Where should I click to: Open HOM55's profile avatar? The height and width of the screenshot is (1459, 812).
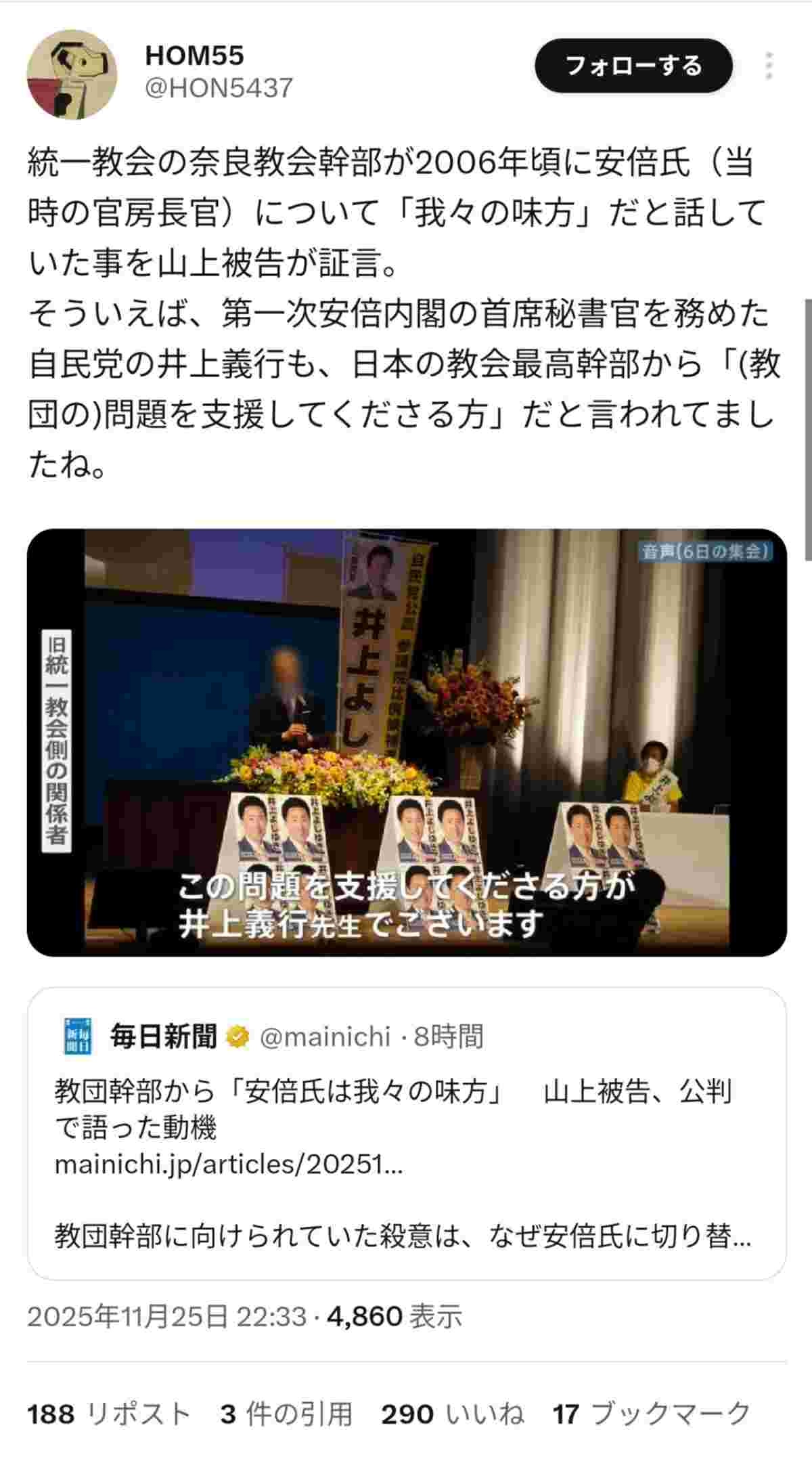pos(72,74)
